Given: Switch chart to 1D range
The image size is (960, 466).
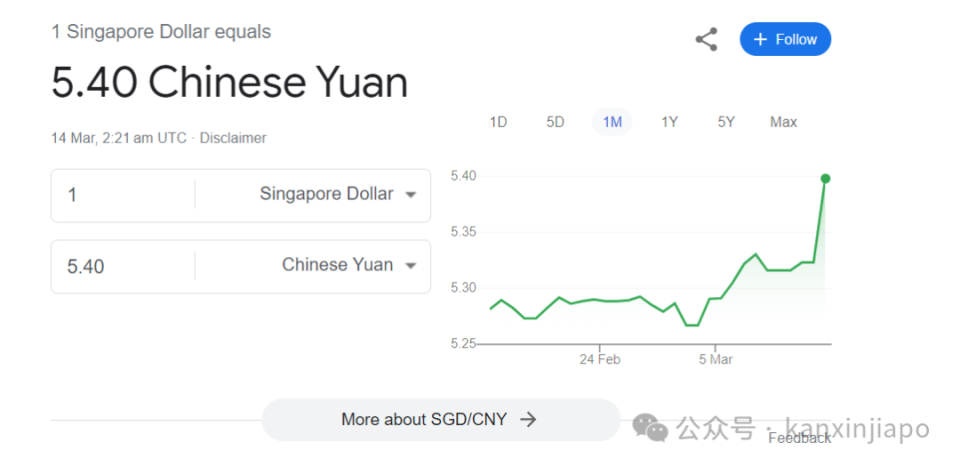Looking at the screenshot, I should [498, 122].
